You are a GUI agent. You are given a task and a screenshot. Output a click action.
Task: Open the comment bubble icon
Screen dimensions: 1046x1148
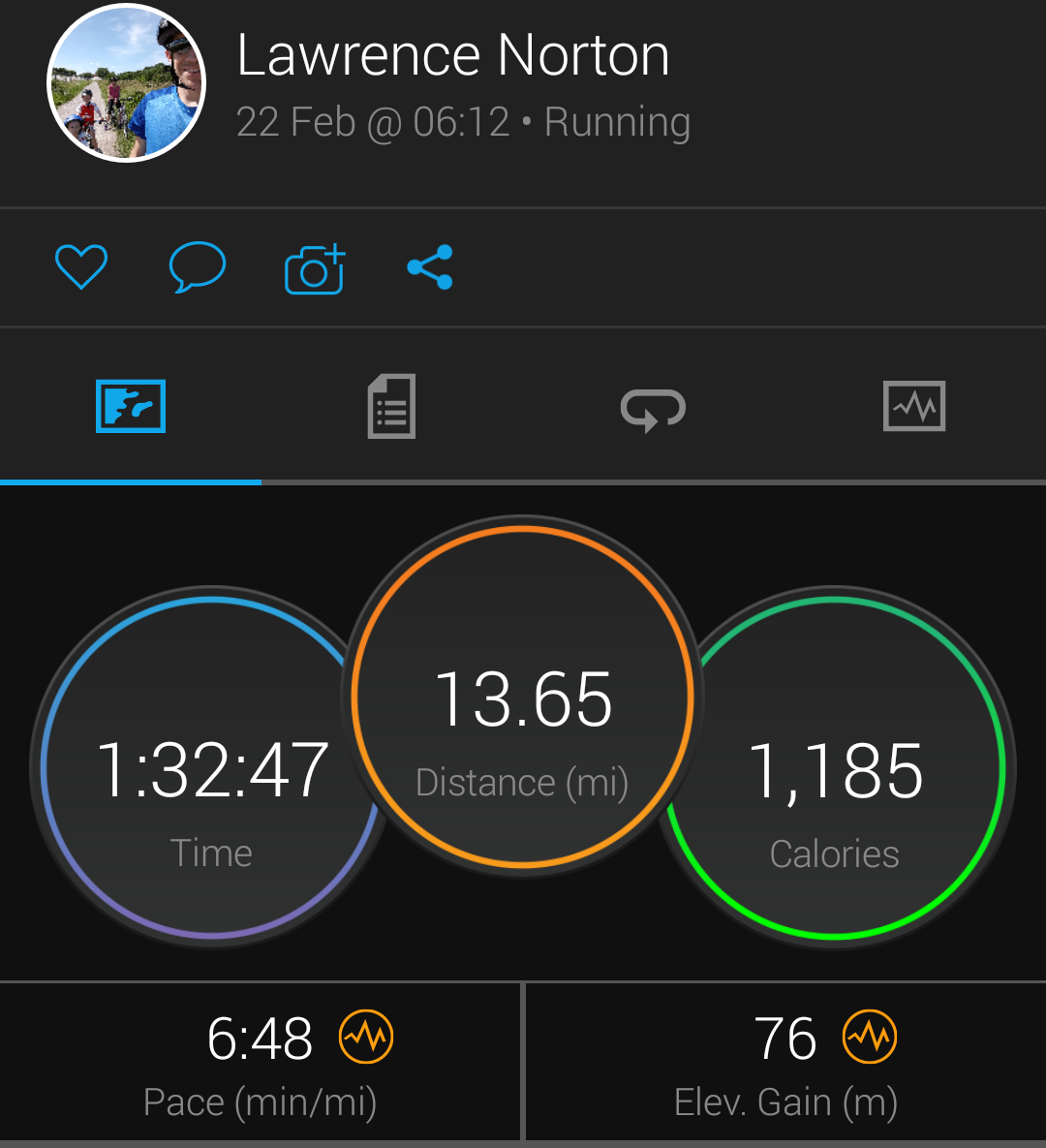(x=198, y=266)
